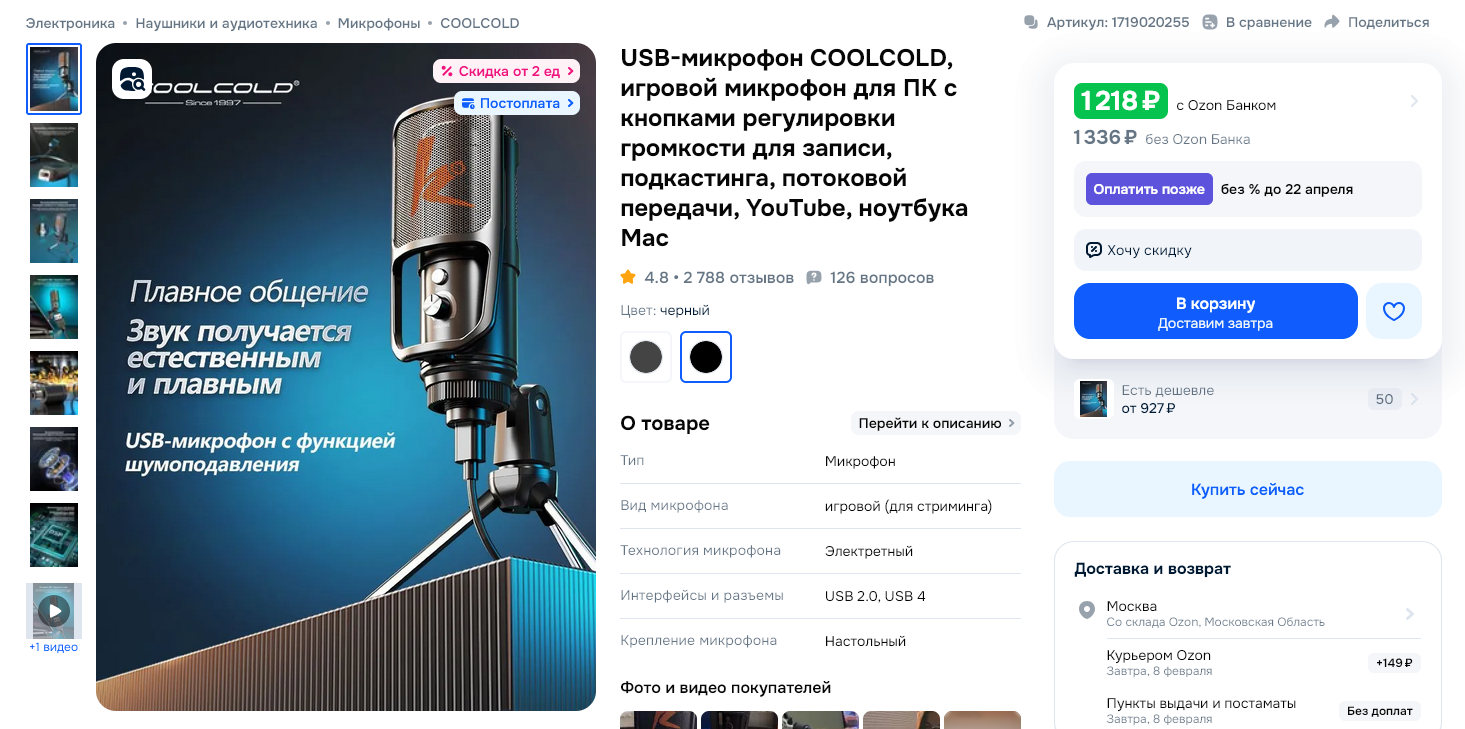Open COOLCOLD brand breadcrumb
1465x729 pixels.
(x=479, y=23)
